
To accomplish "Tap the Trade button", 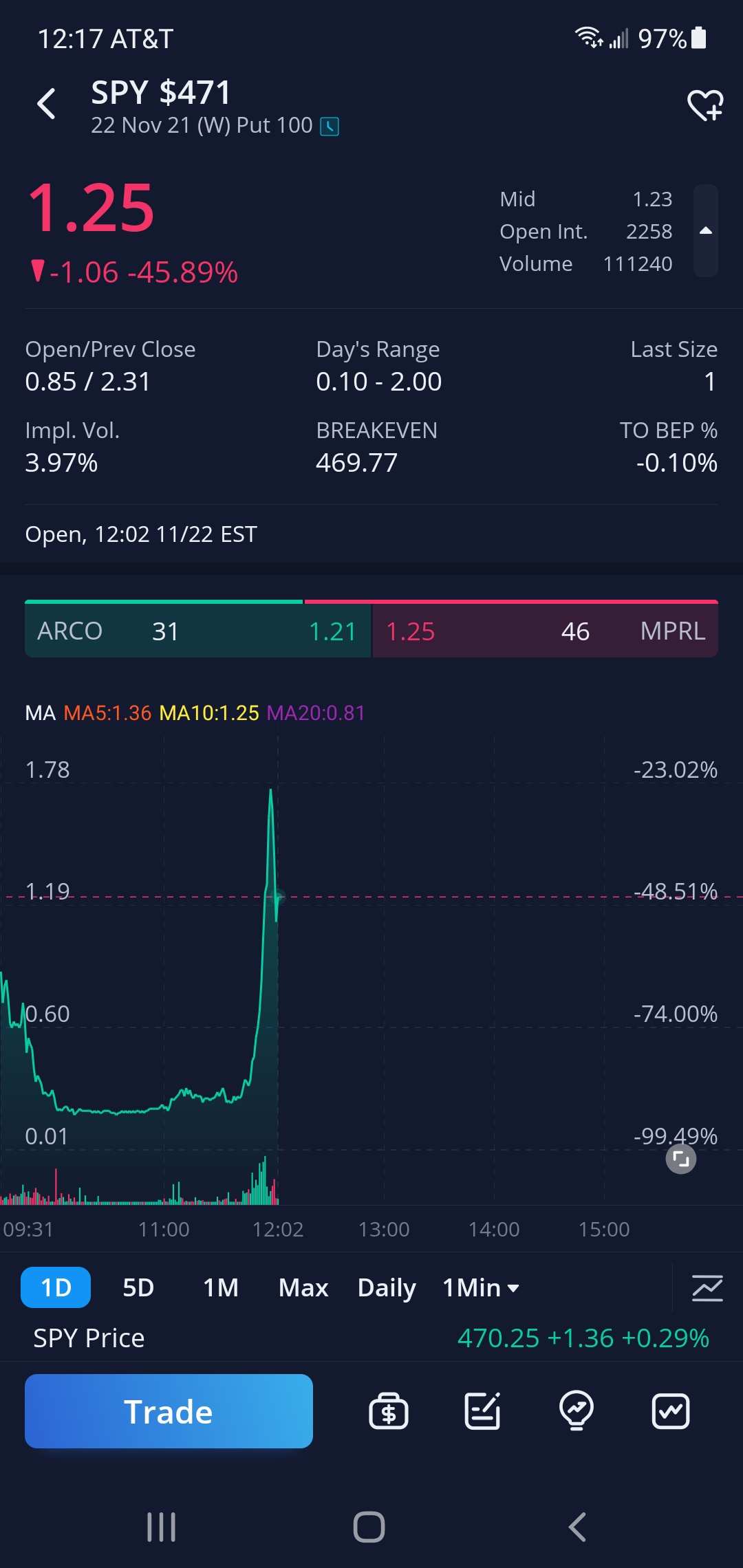I will [169, 1411].
